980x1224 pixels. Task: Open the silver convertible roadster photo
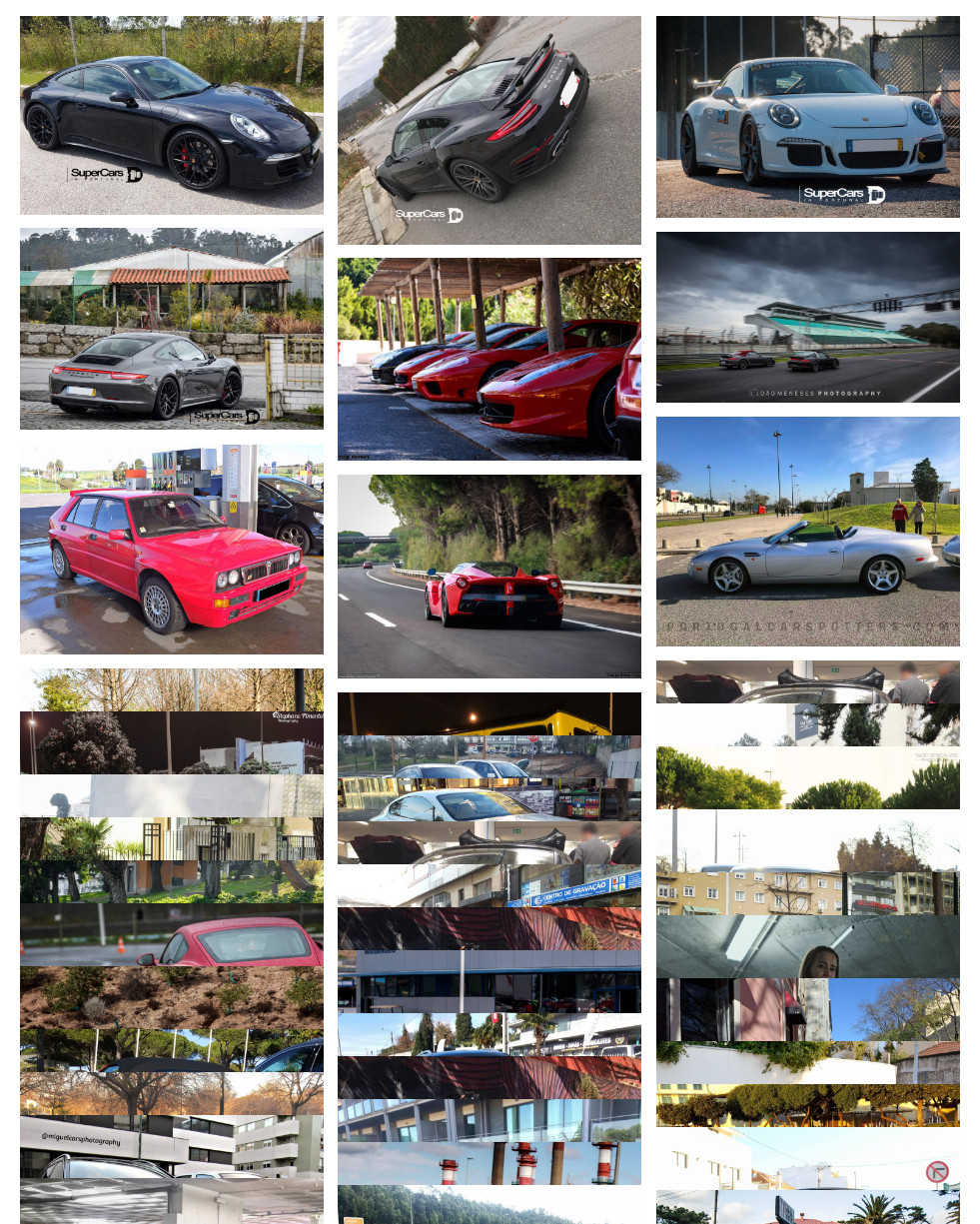coord(807,531)
